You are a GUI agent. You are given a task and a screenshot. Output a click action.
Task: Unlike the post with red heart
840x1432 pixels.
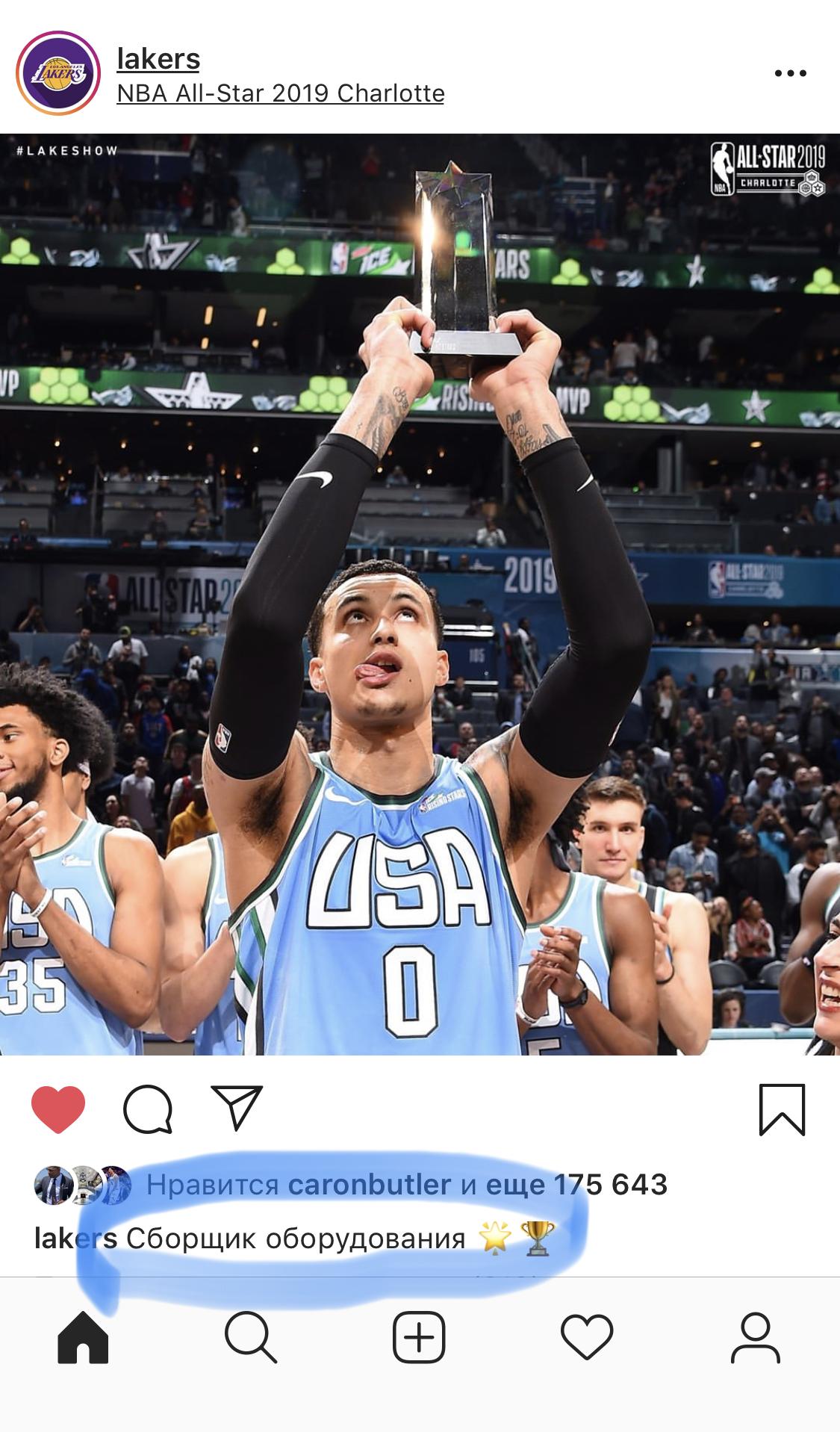[x=58, y=1110]
